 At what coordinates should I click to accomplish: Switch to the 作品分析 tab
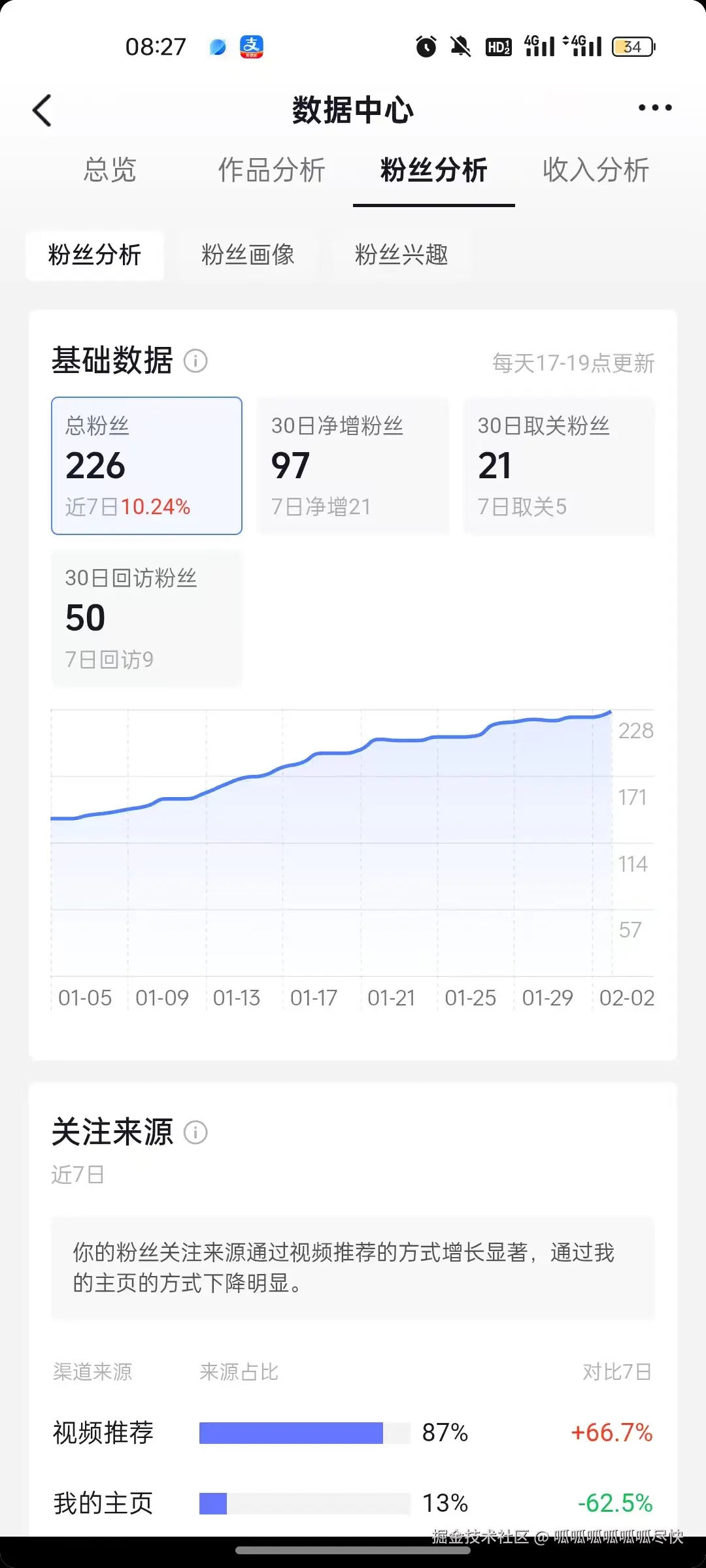[x=271, y=170]
